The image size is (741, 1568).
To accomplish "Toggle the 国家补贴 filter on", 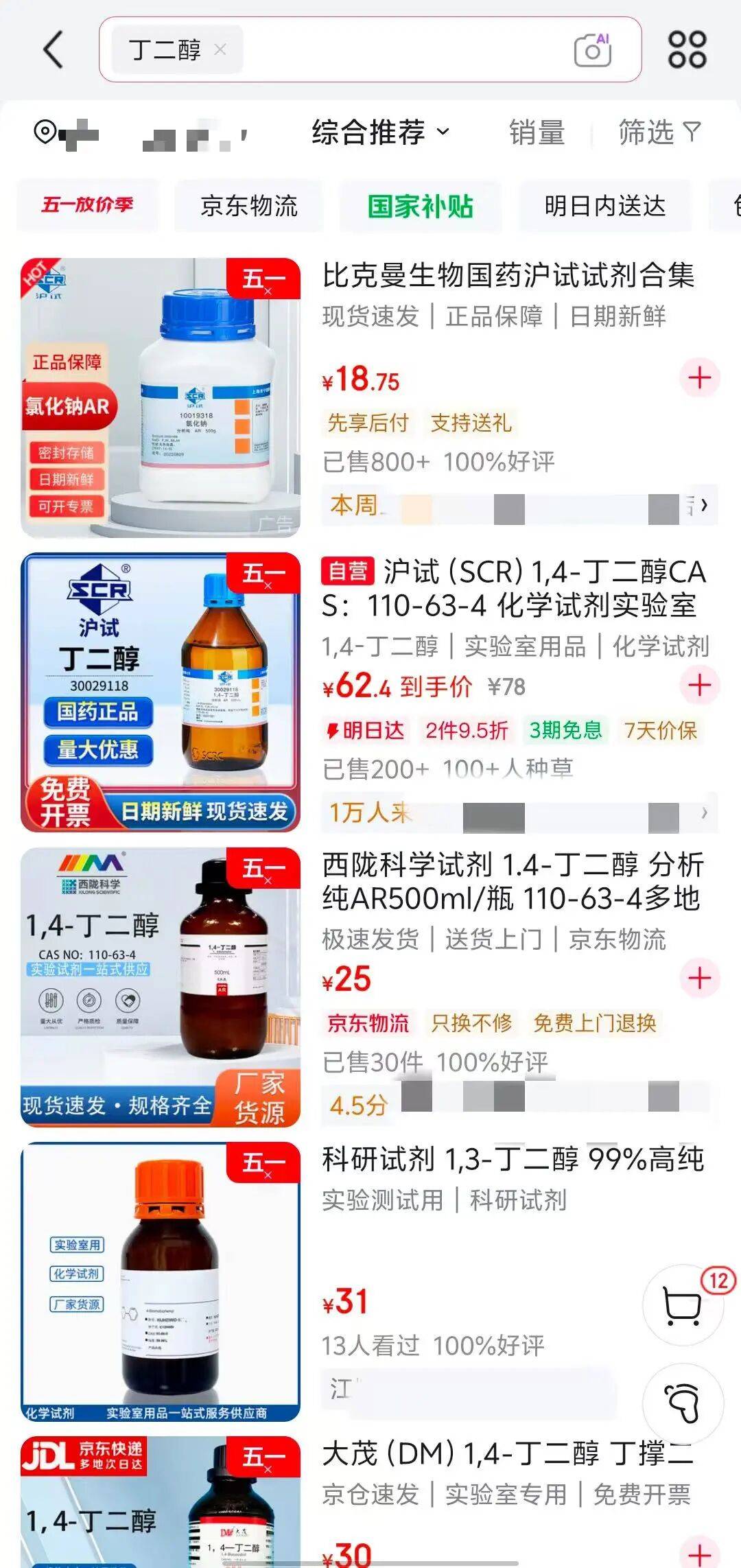I will 419,206.
